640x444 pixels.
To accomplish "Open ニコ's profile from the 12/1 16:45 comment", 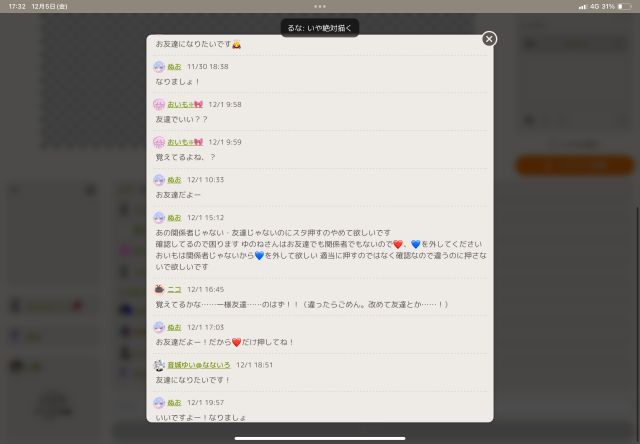I will pyautogui.click(x=174, y=289).
